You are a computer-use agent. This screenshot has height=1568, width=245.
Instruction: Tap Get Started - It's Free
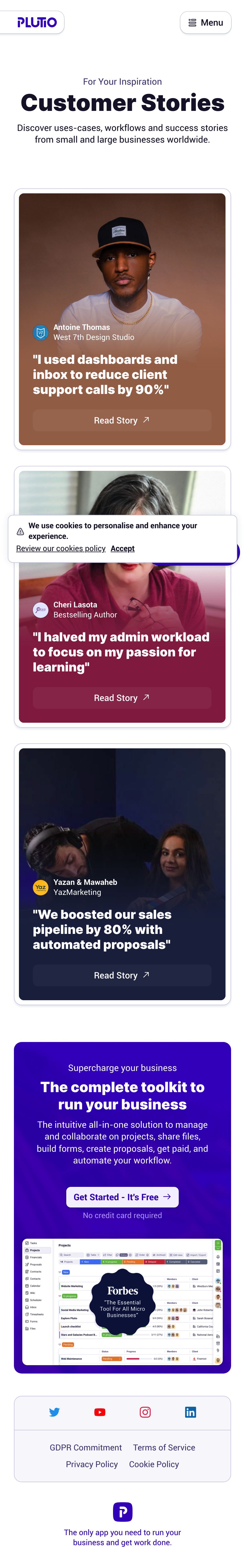click(x=122, y=1197)
